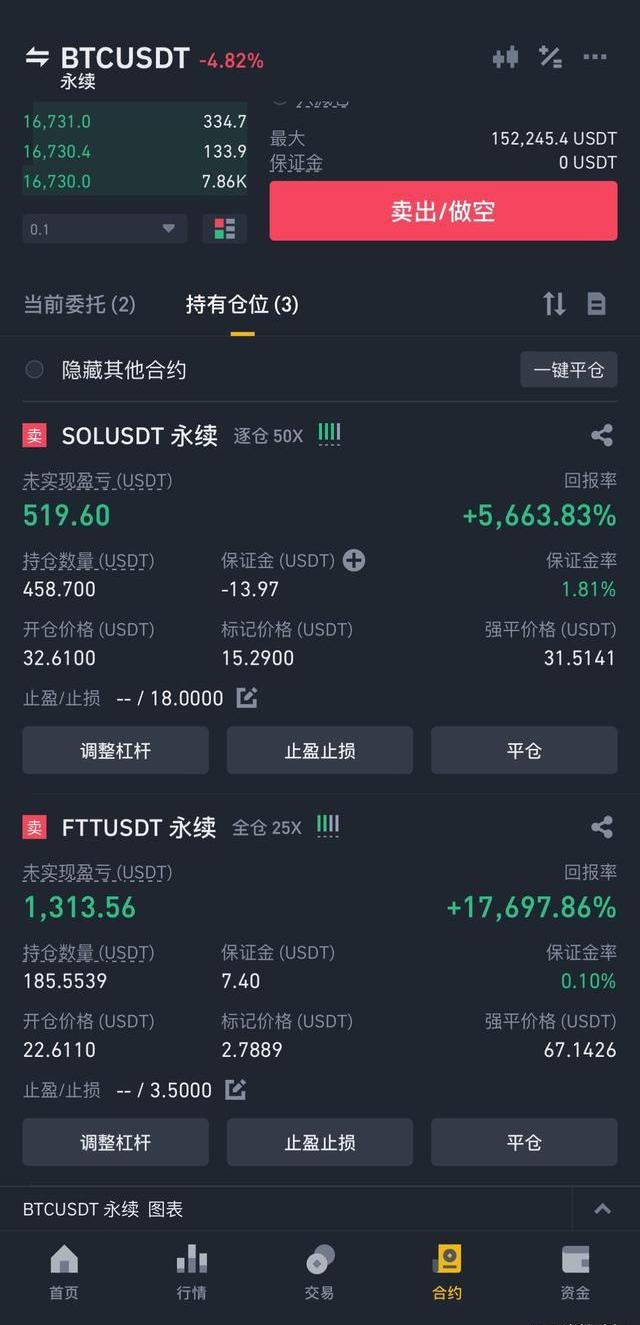Close SOLUSDT position with 平仓
640x1325 pixels.
524,750
